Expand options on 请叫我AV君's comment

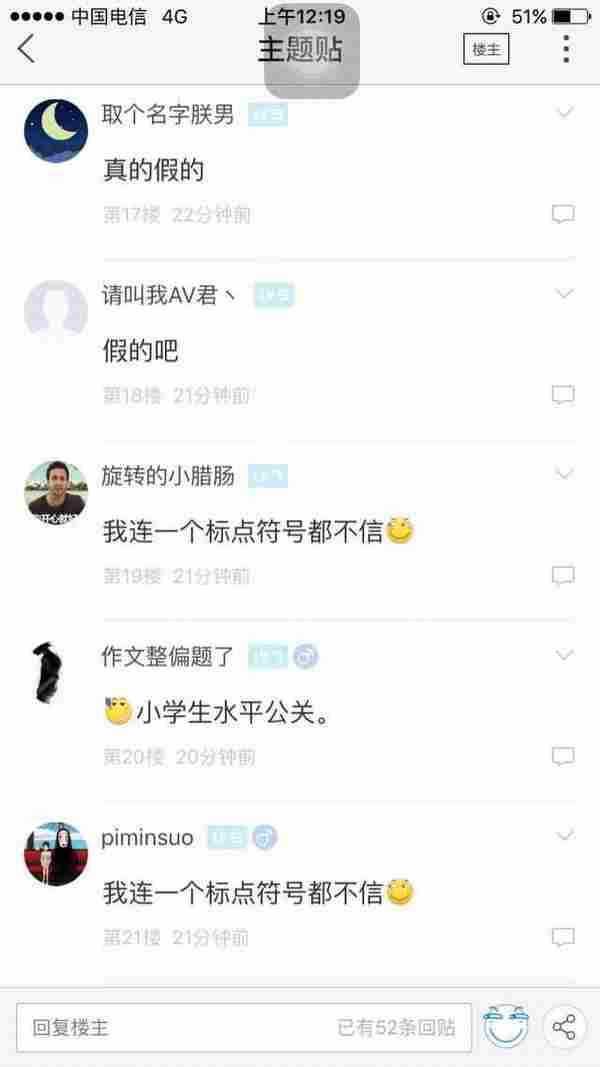point(565,294)
